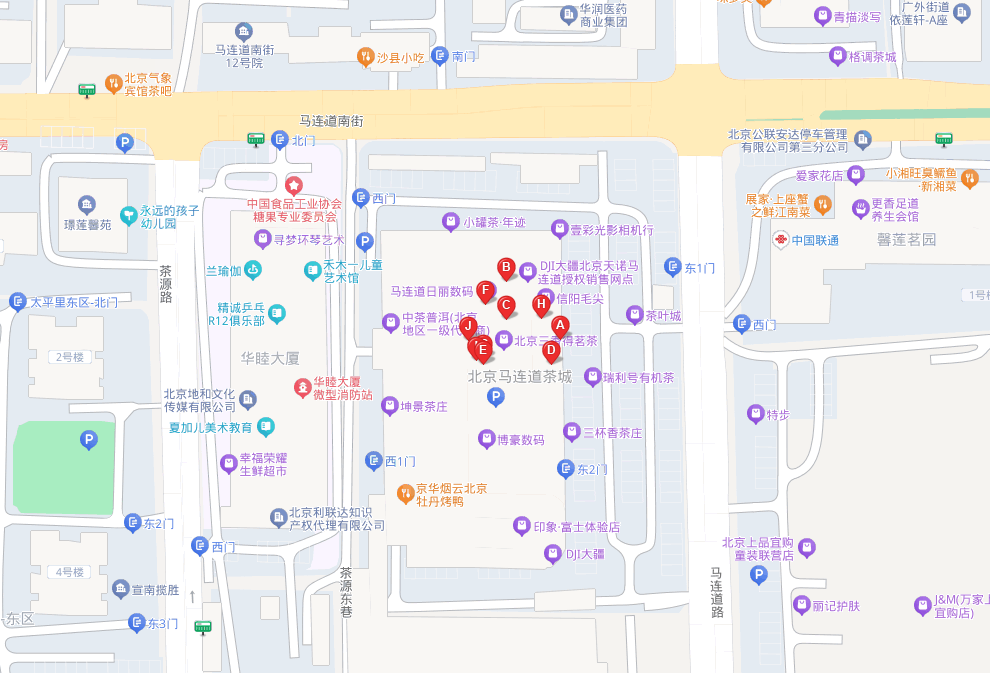Tap the 永远的孩子幼儿园 pin
Screen dimensions: 990x673
tap(128, 216)
